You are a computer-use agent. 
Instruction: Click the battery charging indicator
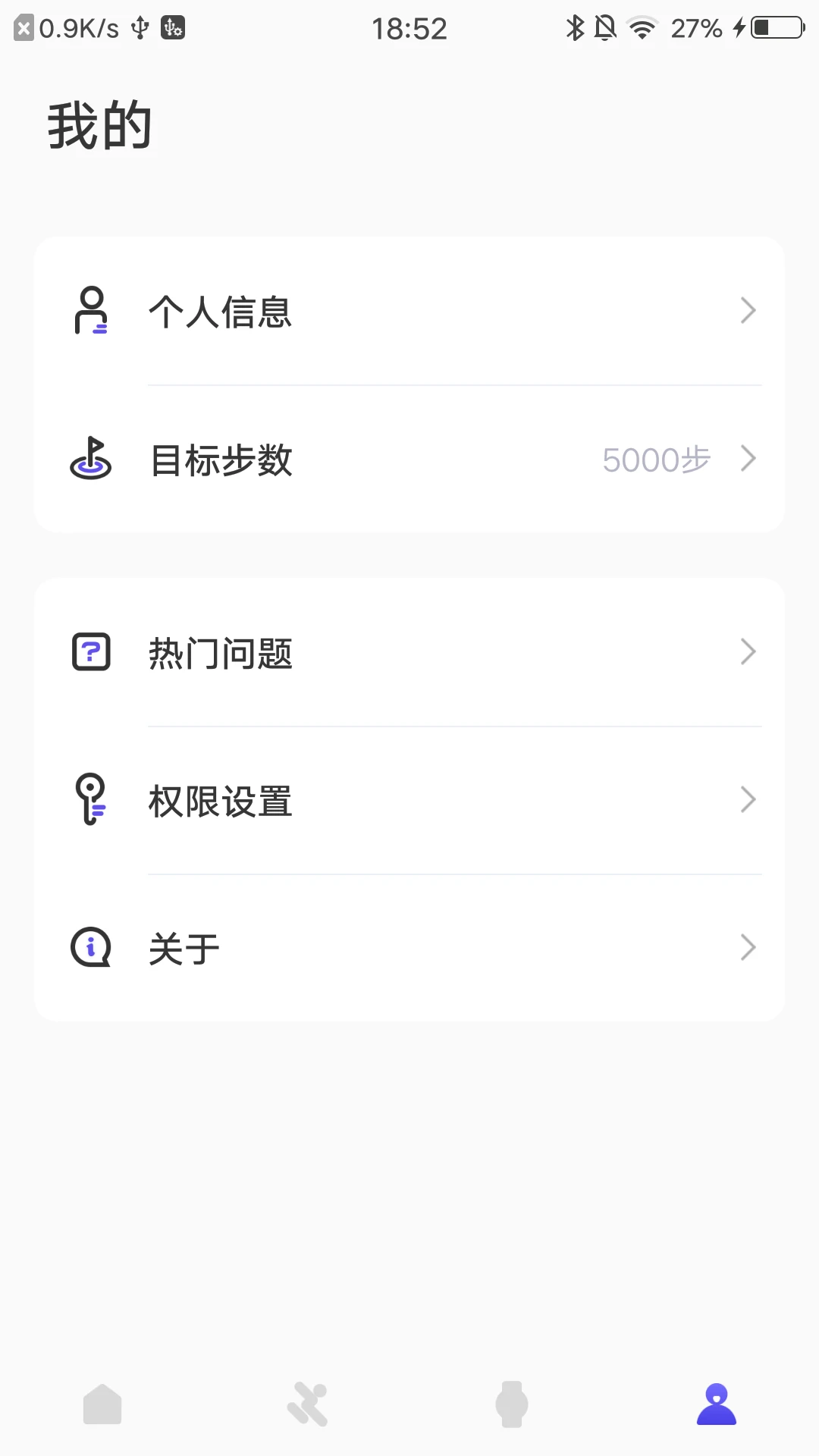click(767, 28)
